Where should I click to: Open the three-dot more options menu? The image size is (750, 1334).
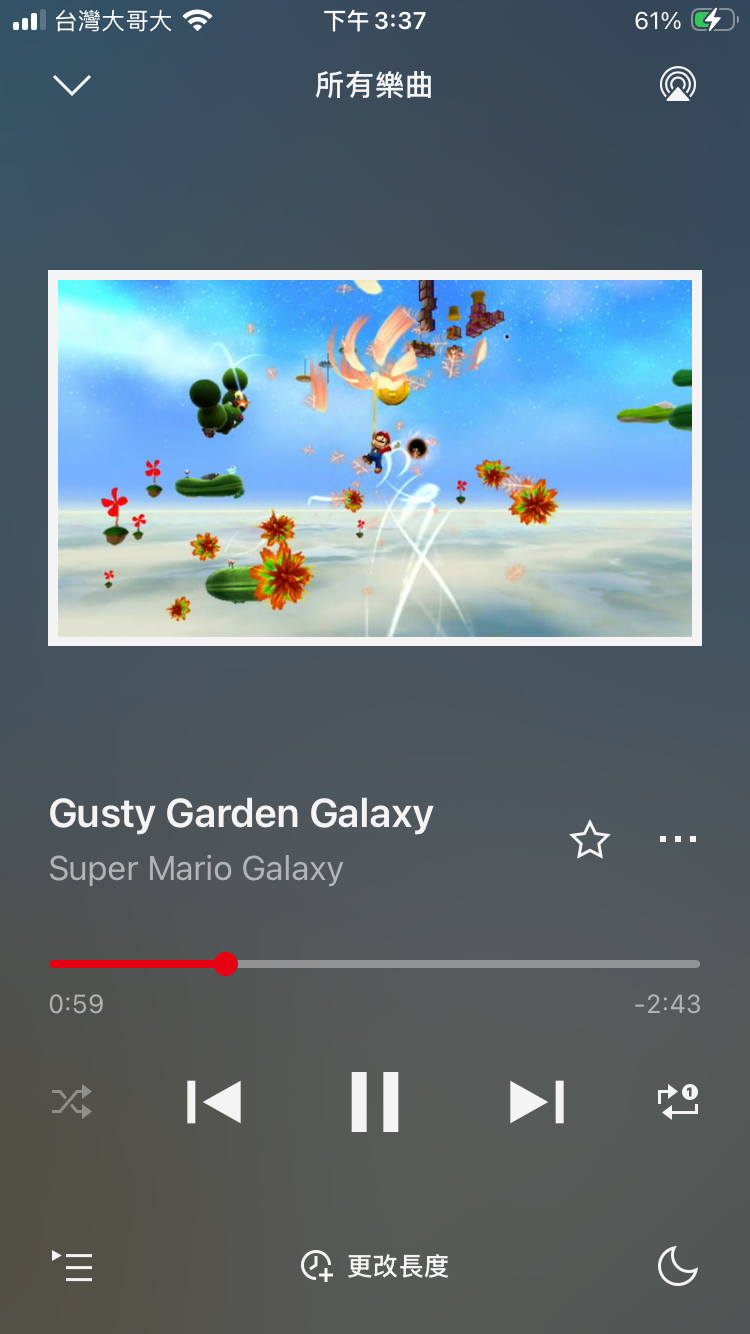tap(678, 840)
